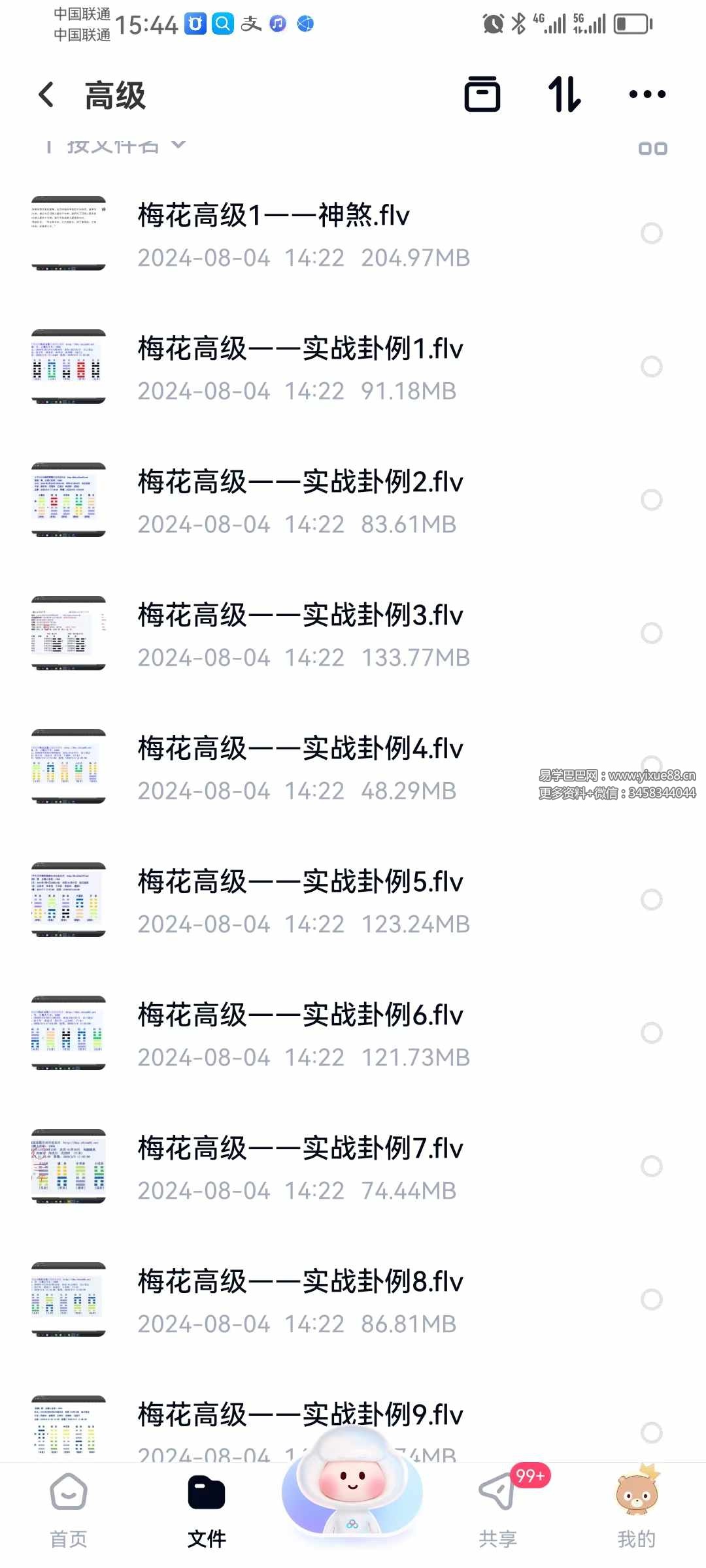Tap the back arrow next to 高级

coord(46,95)
